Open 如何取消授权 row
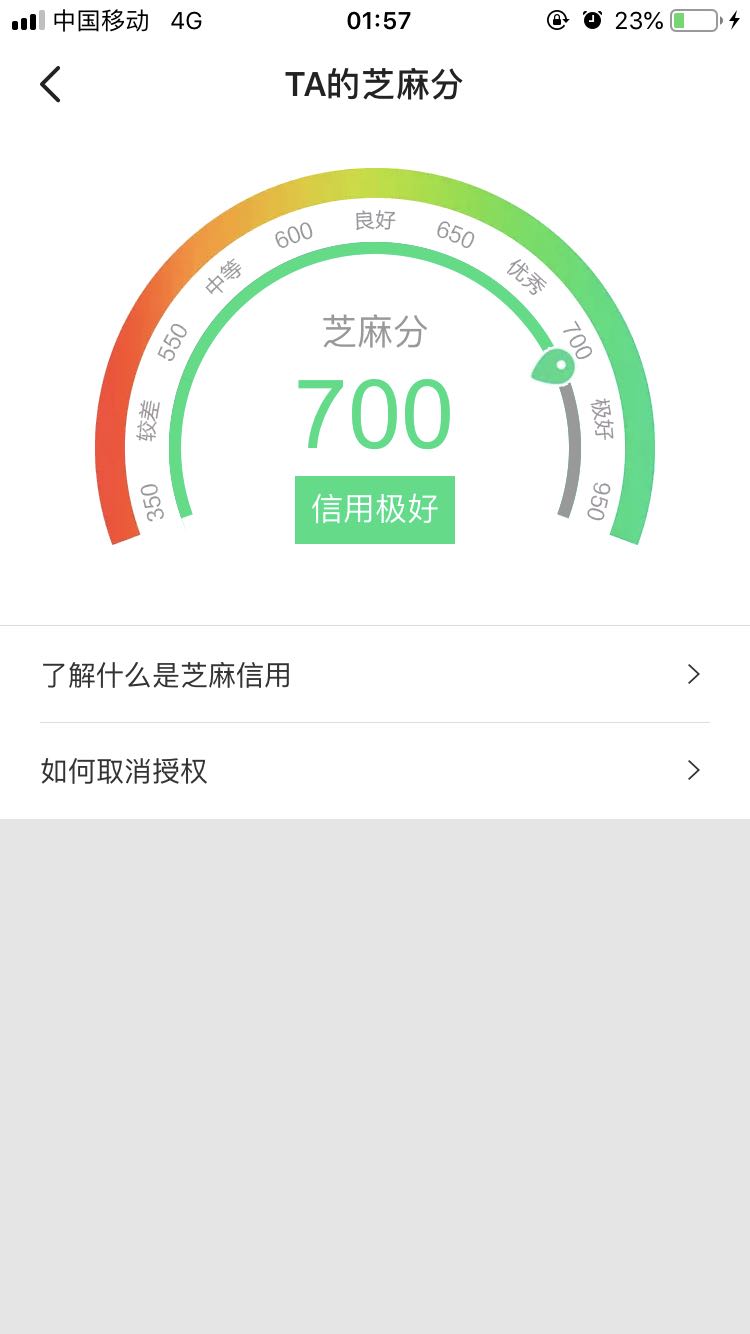 (374, 771)
